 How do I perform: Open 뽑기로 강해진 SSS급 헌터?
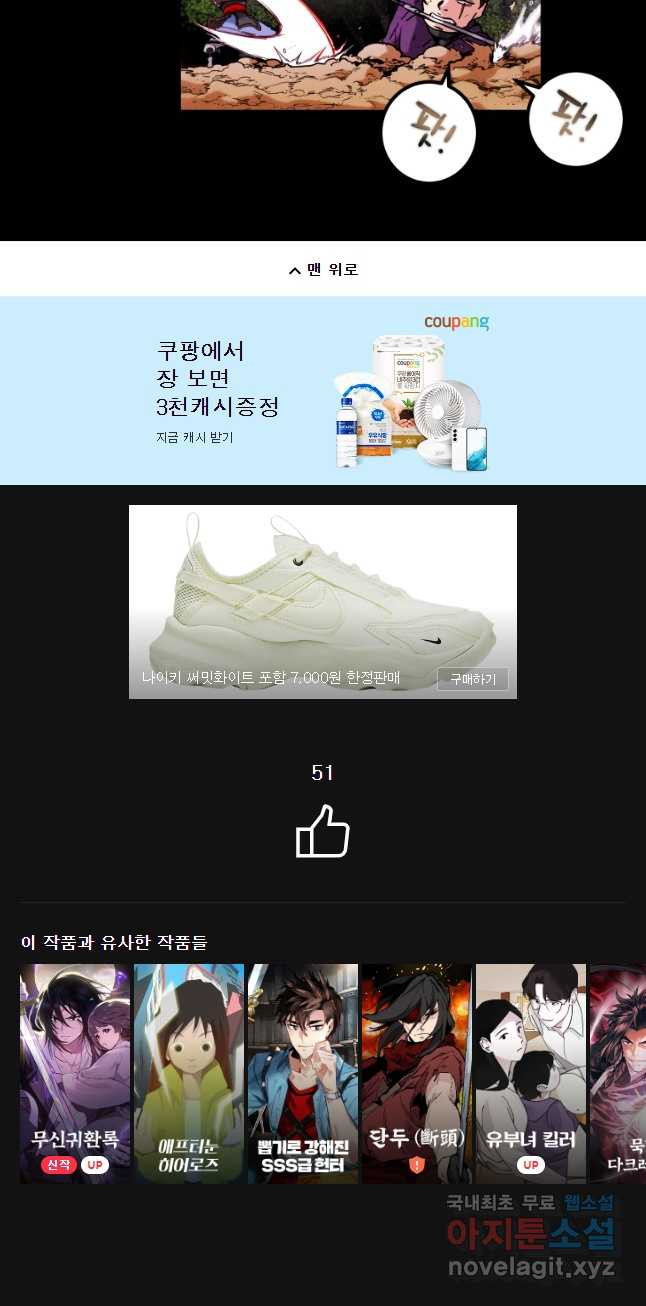[x=302, y=1073]
